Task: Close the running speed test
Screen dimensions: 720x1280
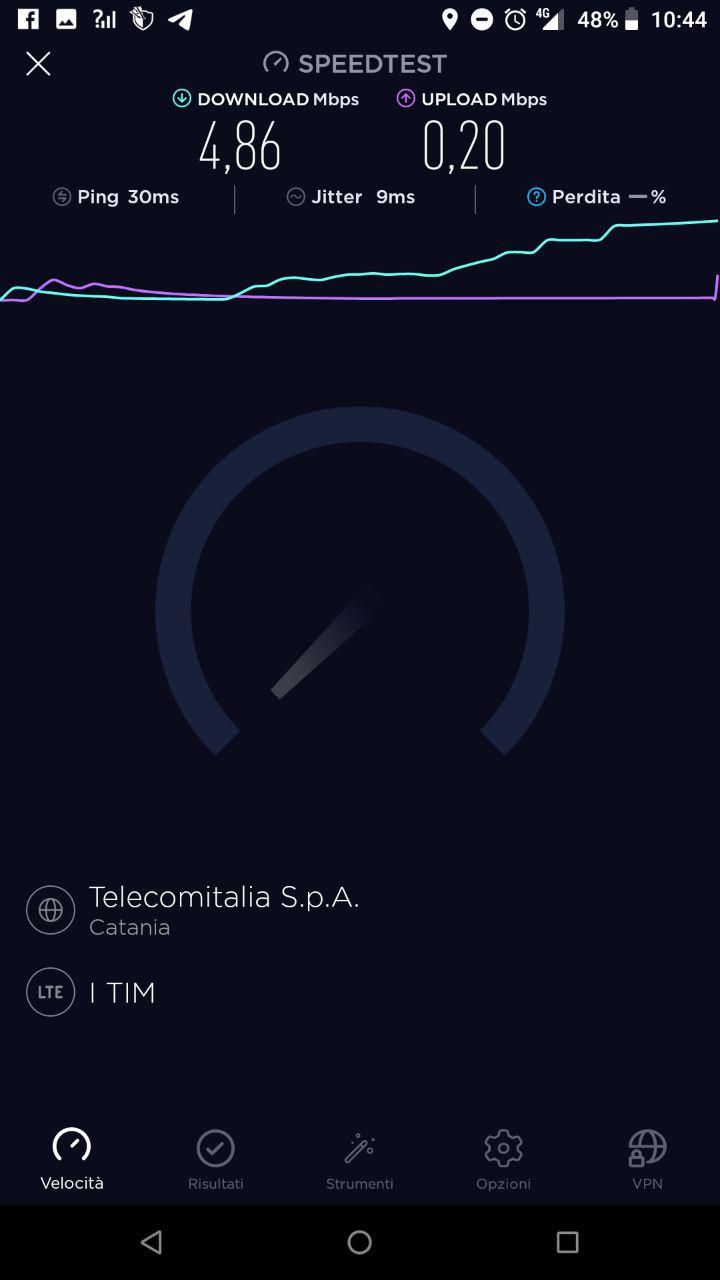Action: click(x=38, y=64)
